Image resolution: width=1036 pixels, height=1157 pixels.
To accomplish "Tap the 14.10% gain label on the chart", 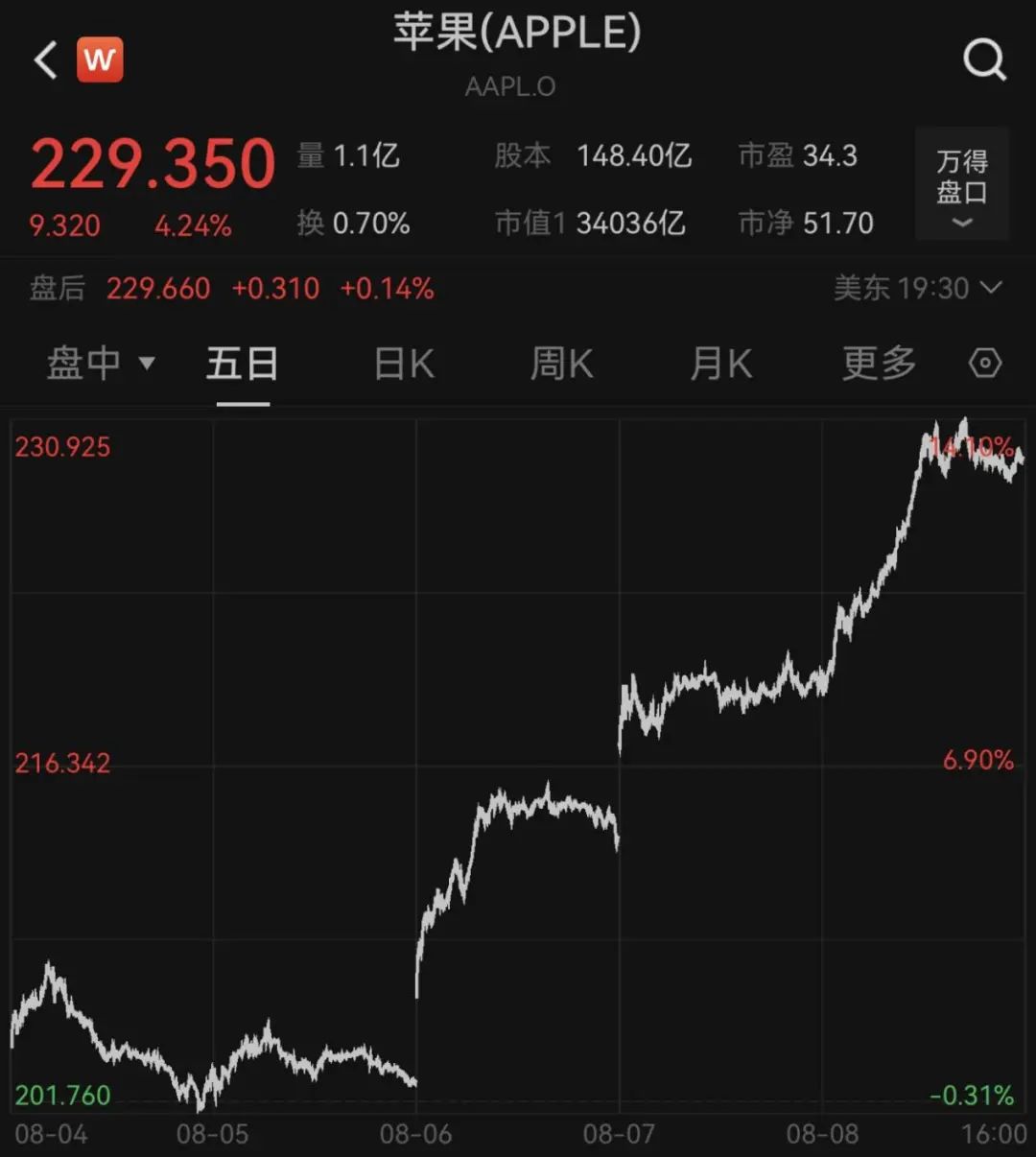I will click(974, 444).
